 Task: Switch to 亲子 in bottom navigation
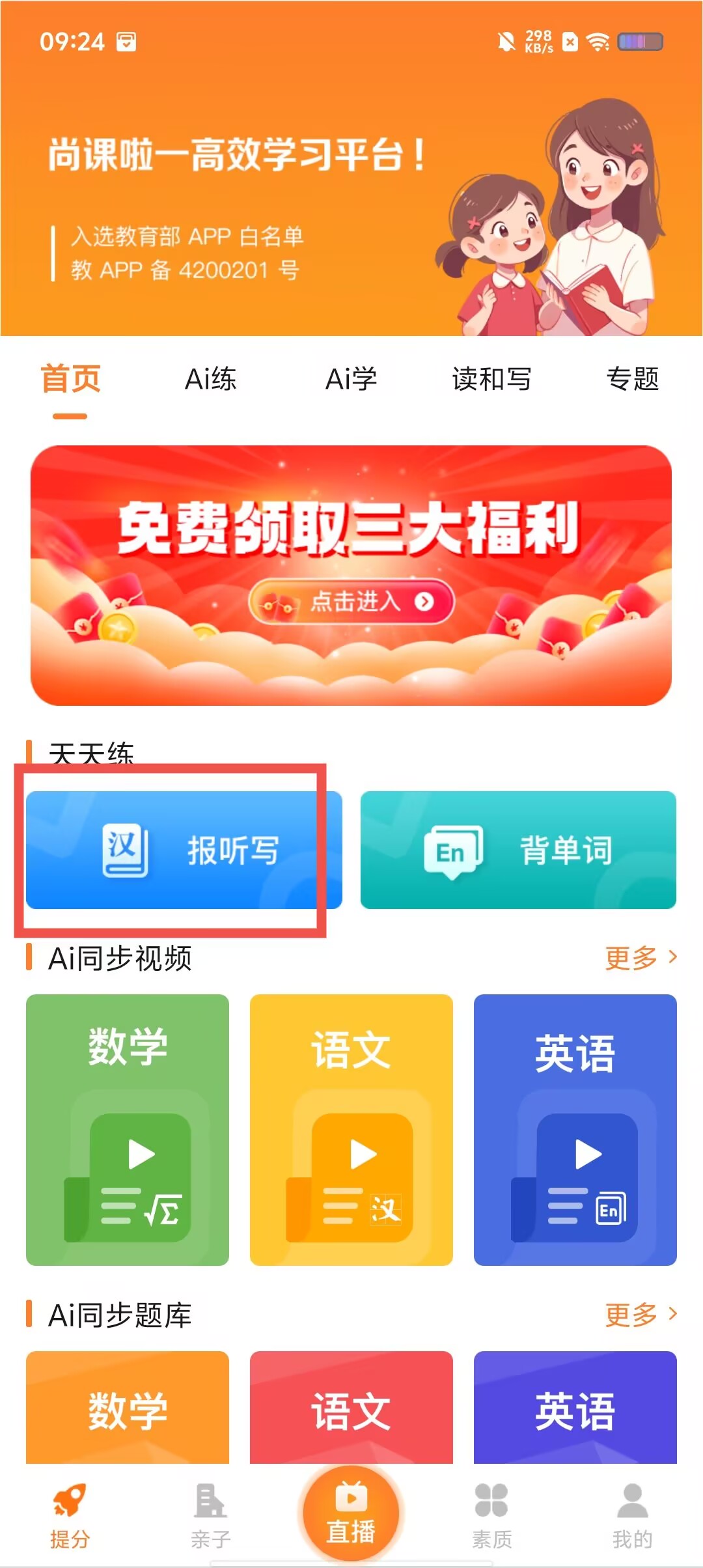pyautogui.click(x=210, y=1515)
